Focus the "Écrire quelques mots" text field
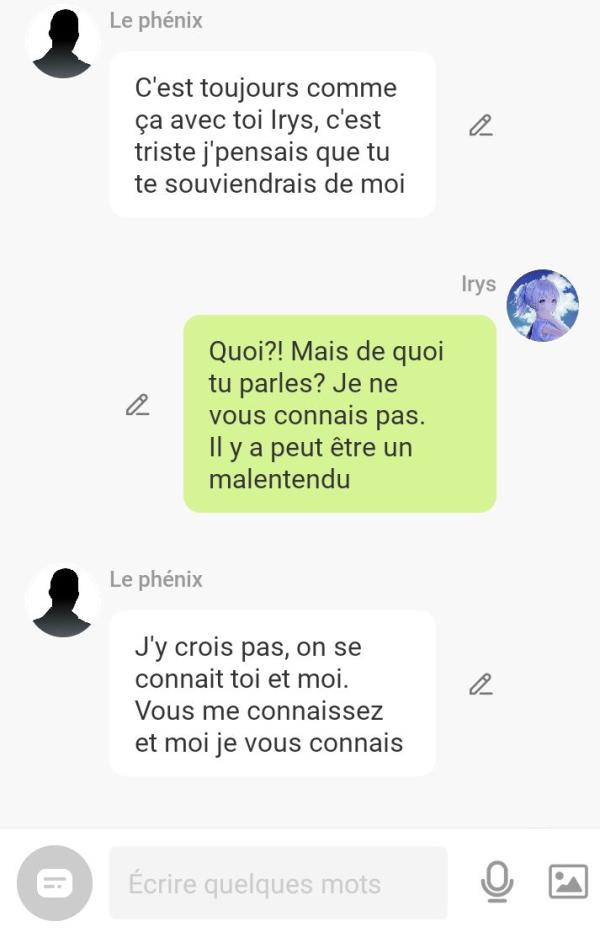Image resolution: width=600 pixels, height=932 pixels. (x=278, y=883)
